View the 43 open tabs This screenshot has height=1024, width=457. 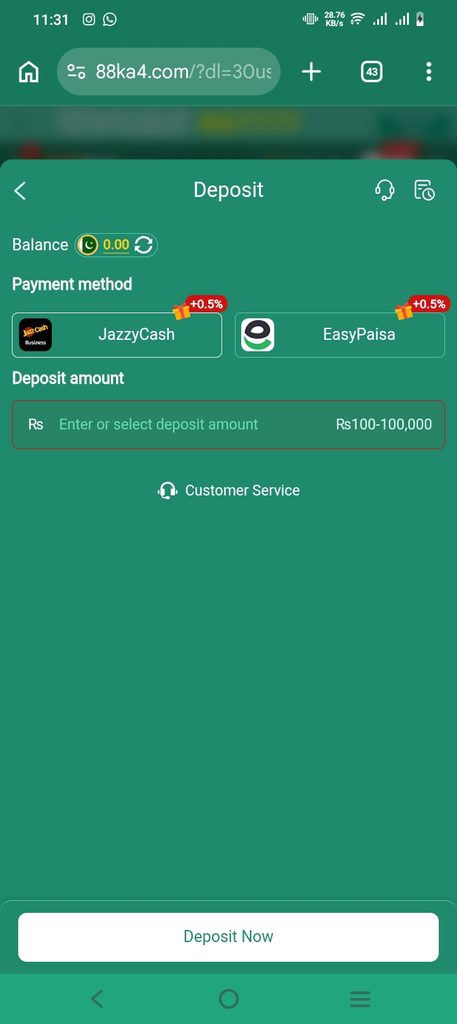coord(371,72)
